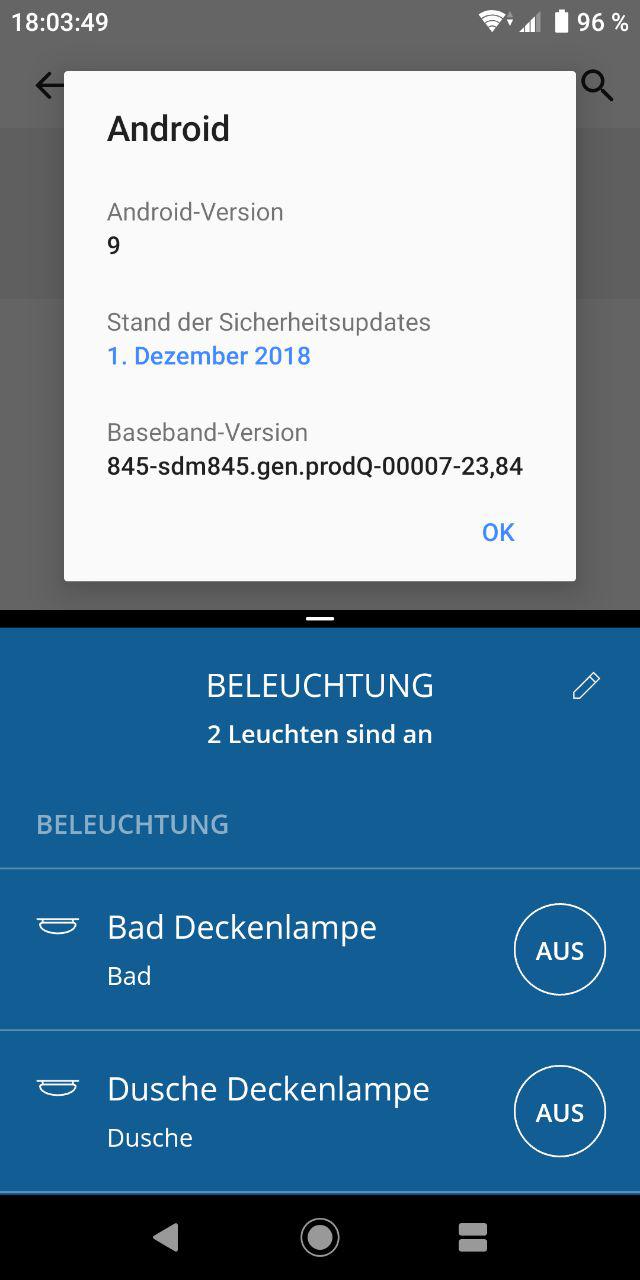Edit the Beleuchtung section with the pencil icon
This screenshot has height=1280, width=640.
coord(586,686)
